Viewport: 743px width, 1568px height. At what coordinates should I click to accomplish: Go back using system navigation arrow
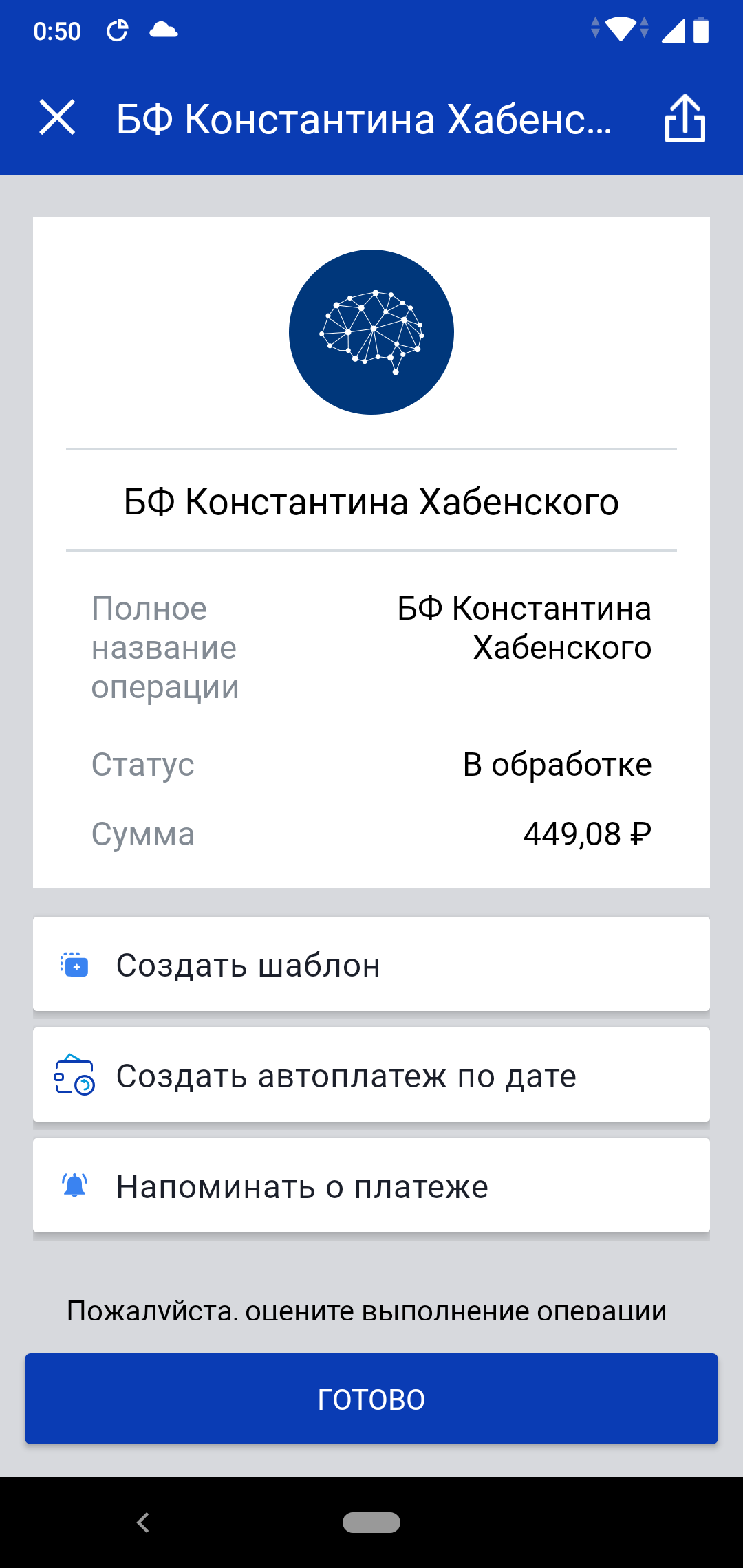pos(143,1523)
